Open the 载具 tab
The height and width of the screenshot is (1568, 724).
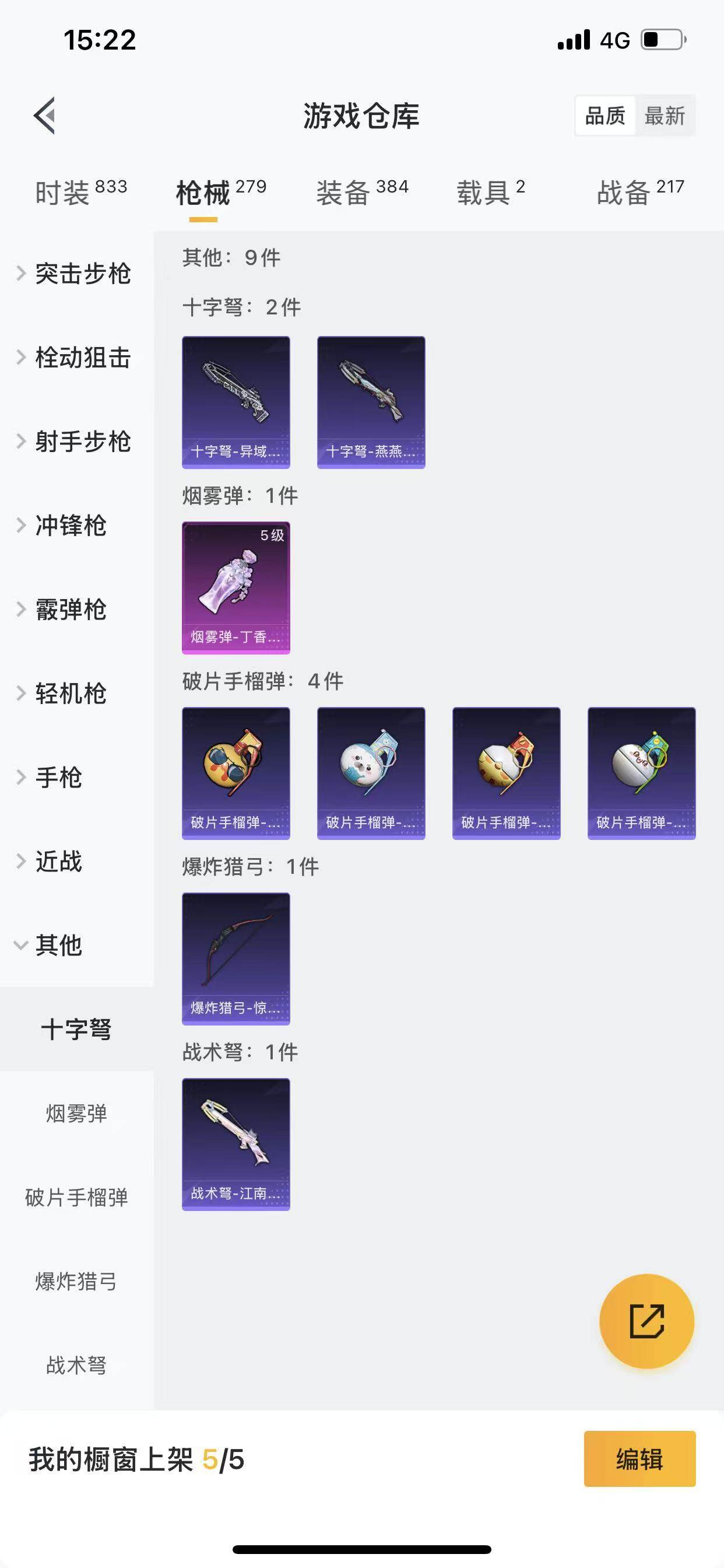tap(490, 192)
